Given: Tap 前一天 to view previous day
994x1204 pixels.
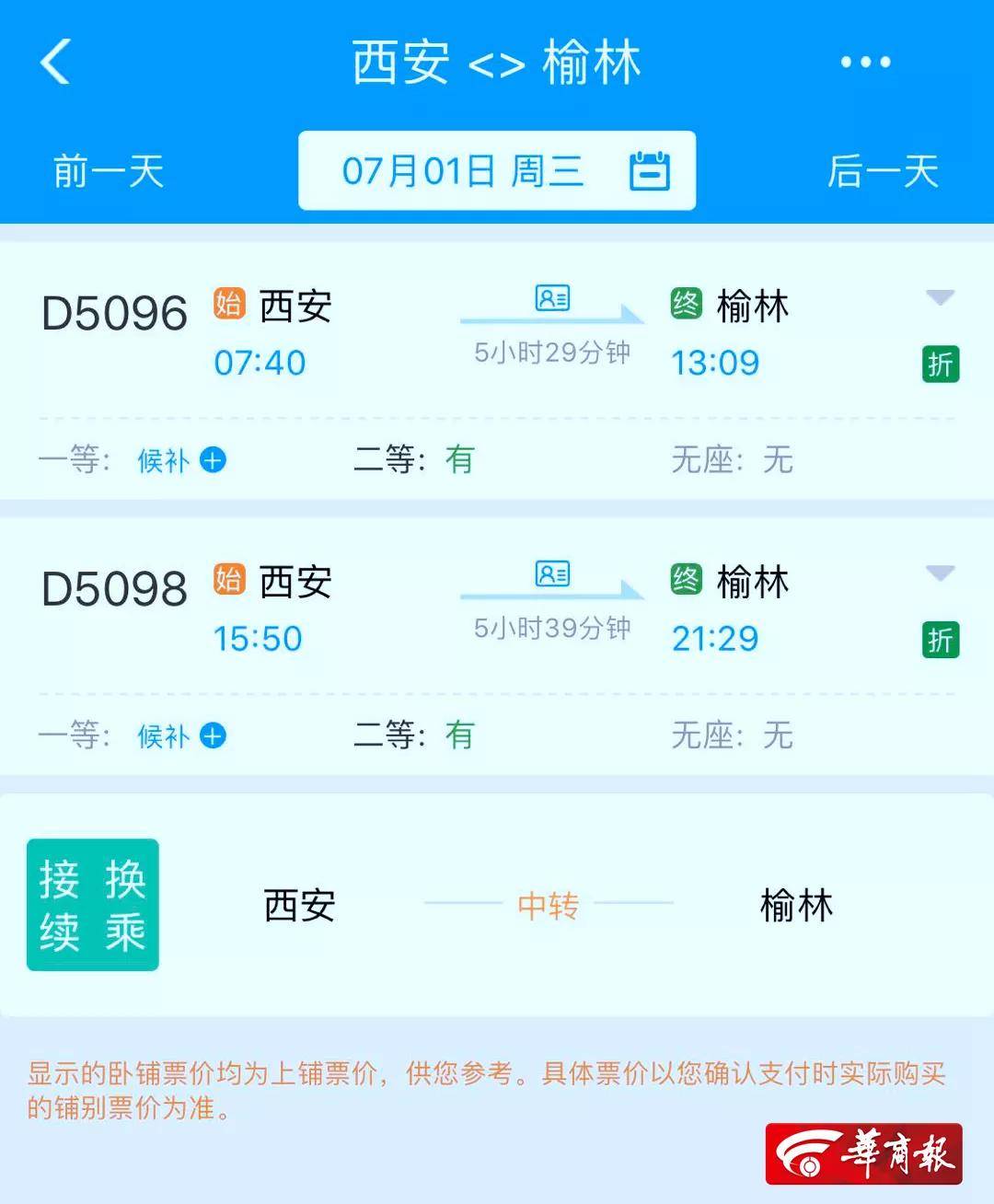Looking at the screenshot, I should tap(105, 172).
